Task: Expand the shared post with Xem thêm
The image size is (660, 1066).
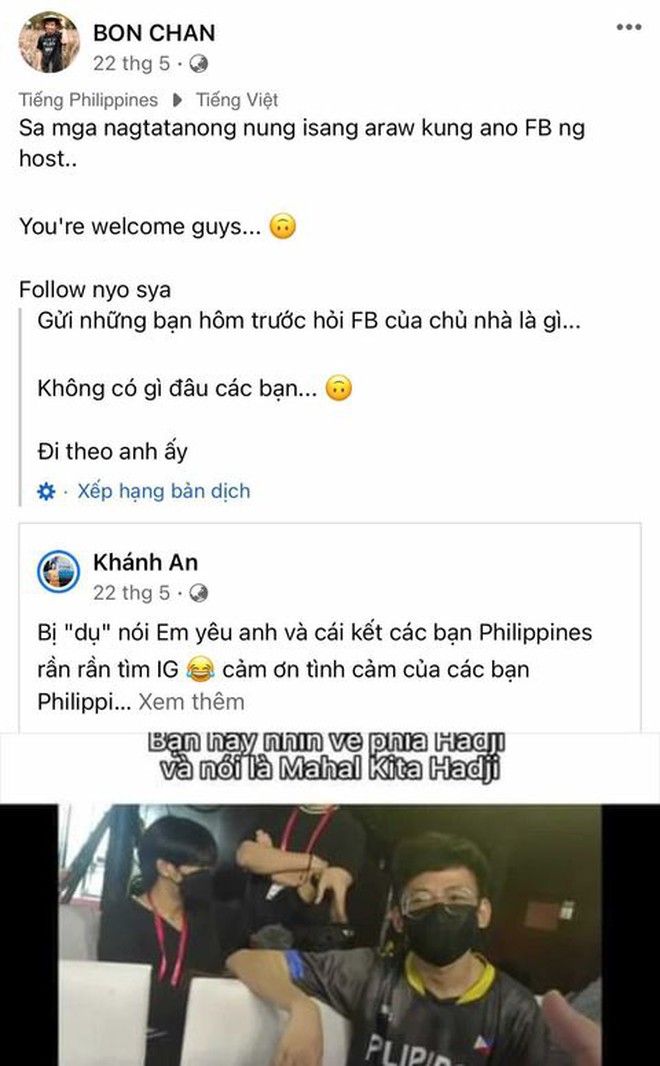Action: click(x=192, y=702)
